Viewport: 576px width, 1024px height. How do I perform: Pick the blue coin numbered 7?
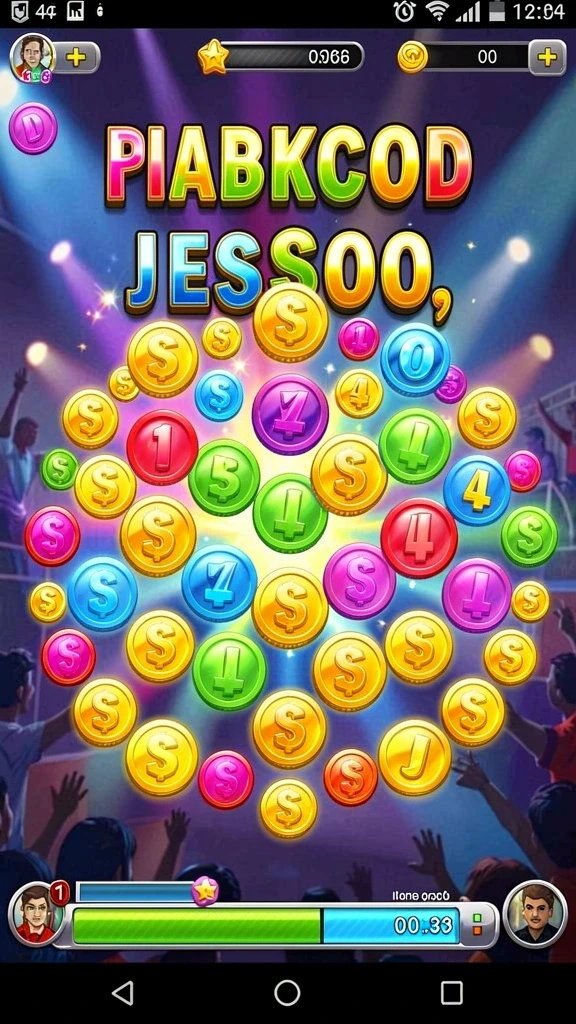(219, 583)
